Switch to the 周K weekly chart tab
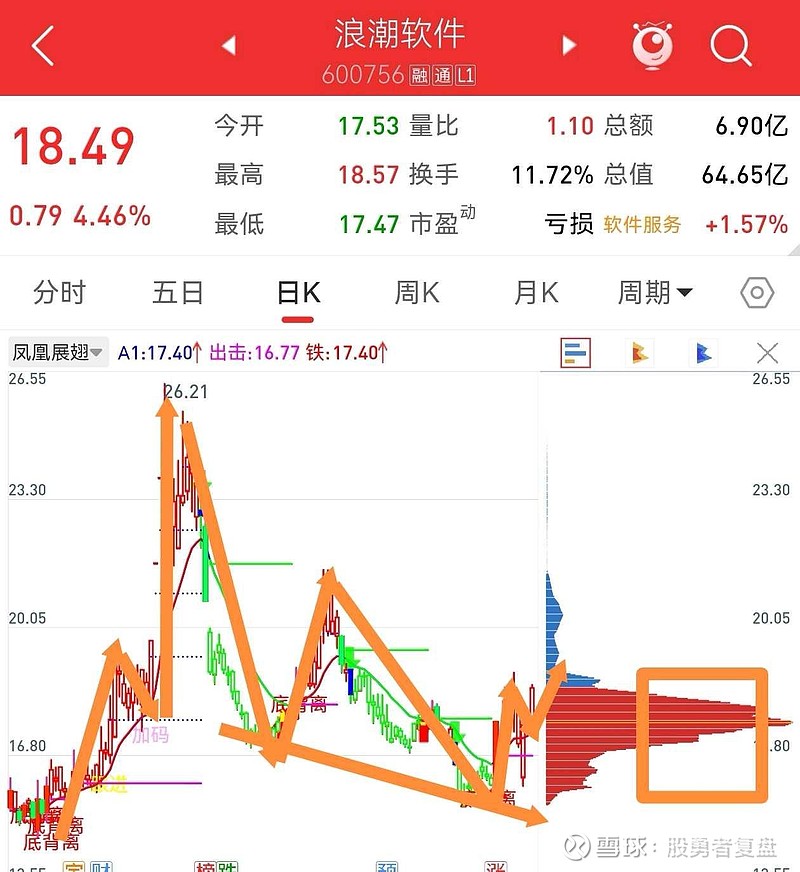The image size is (800, 872). click(415, 292)
